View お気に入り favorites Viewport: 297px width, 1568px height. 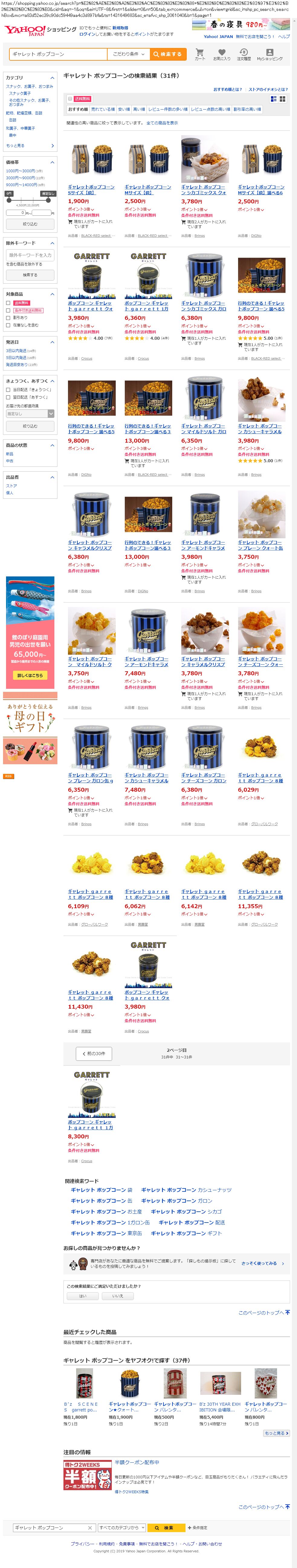[221, 54]
